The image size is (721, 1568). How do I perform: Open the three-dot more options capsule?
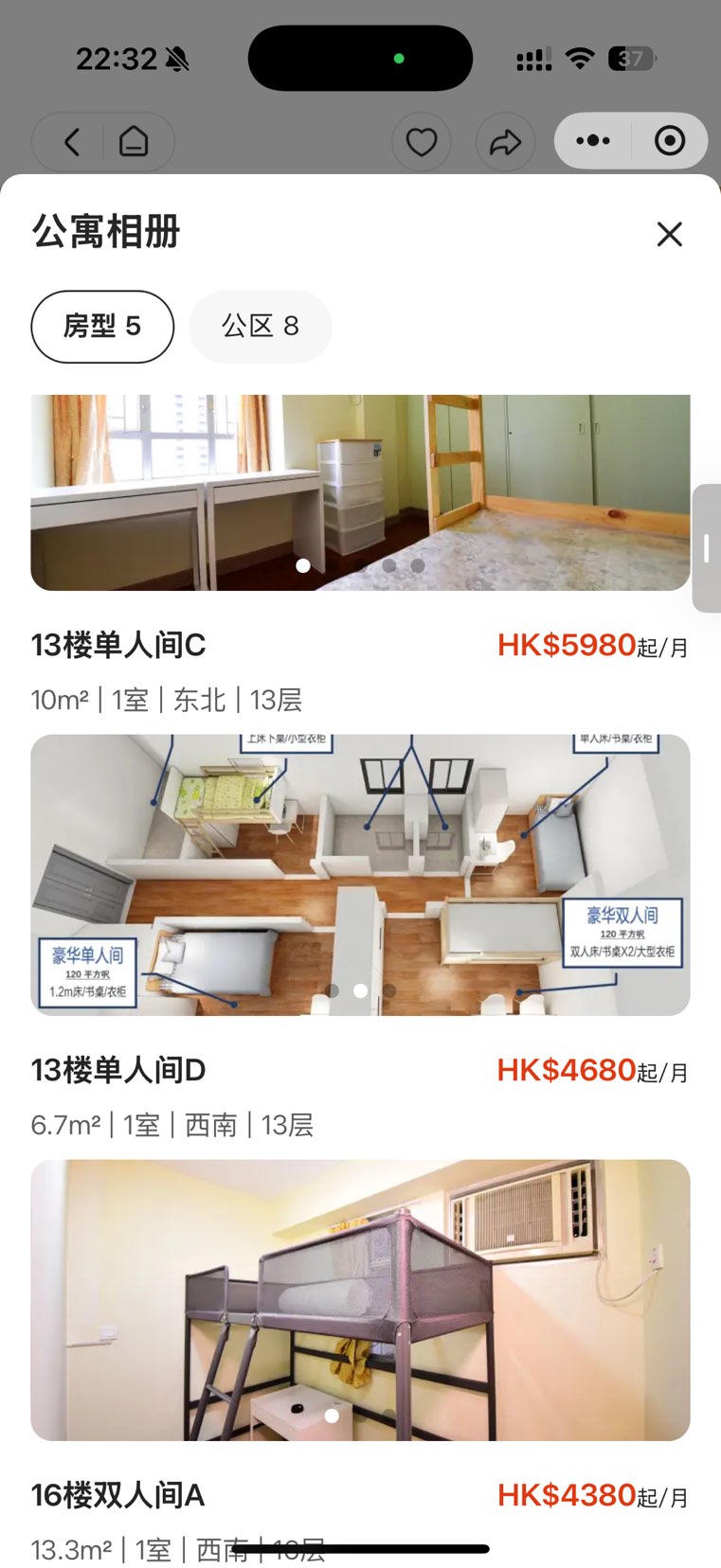(x=594, y=140)
